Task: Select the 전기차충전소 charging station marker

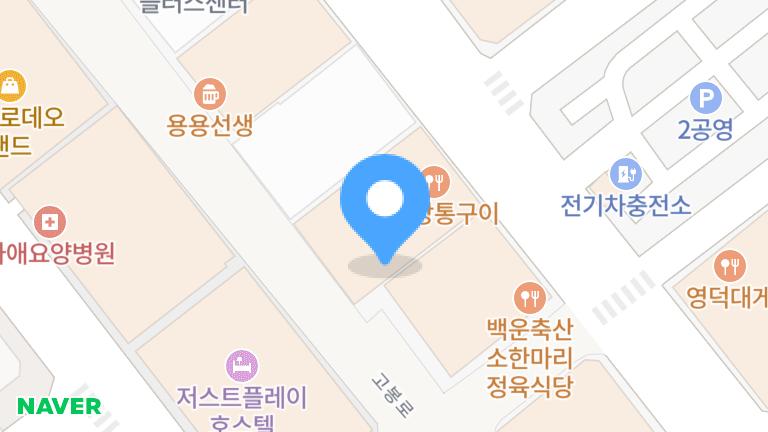Action: click(x=626, y=174)
